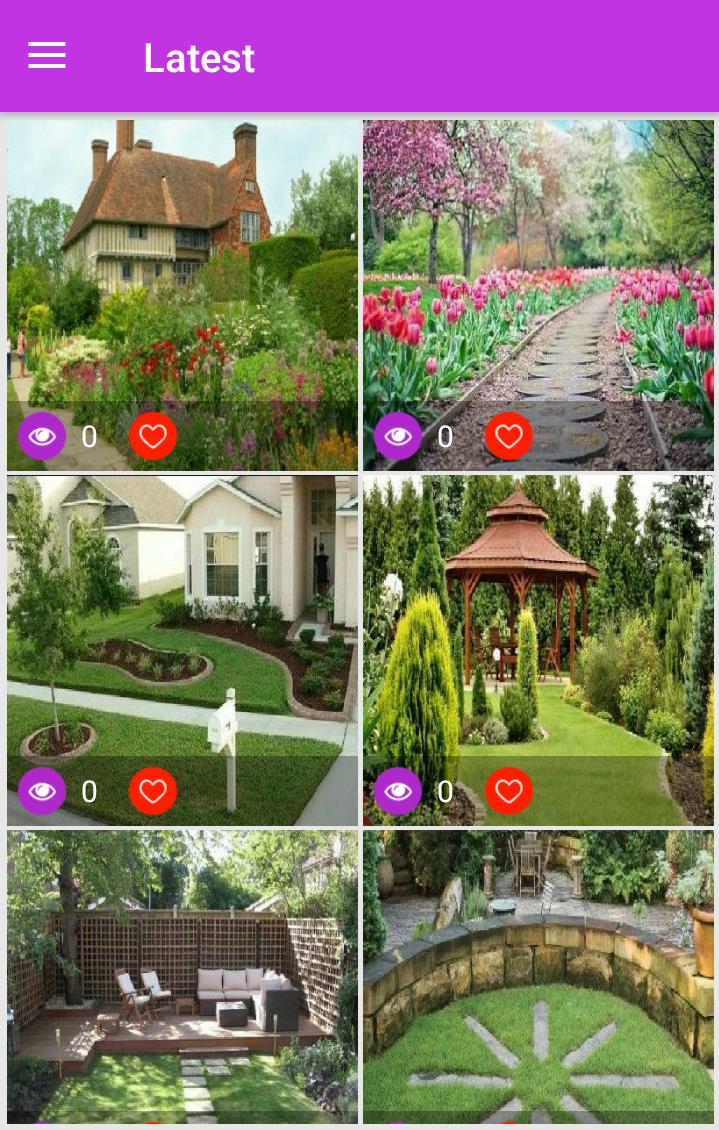Like the tulip pathway garden photo
Image resolution: width=719 pixels, height=1130 pixels.
pos(509,437)
